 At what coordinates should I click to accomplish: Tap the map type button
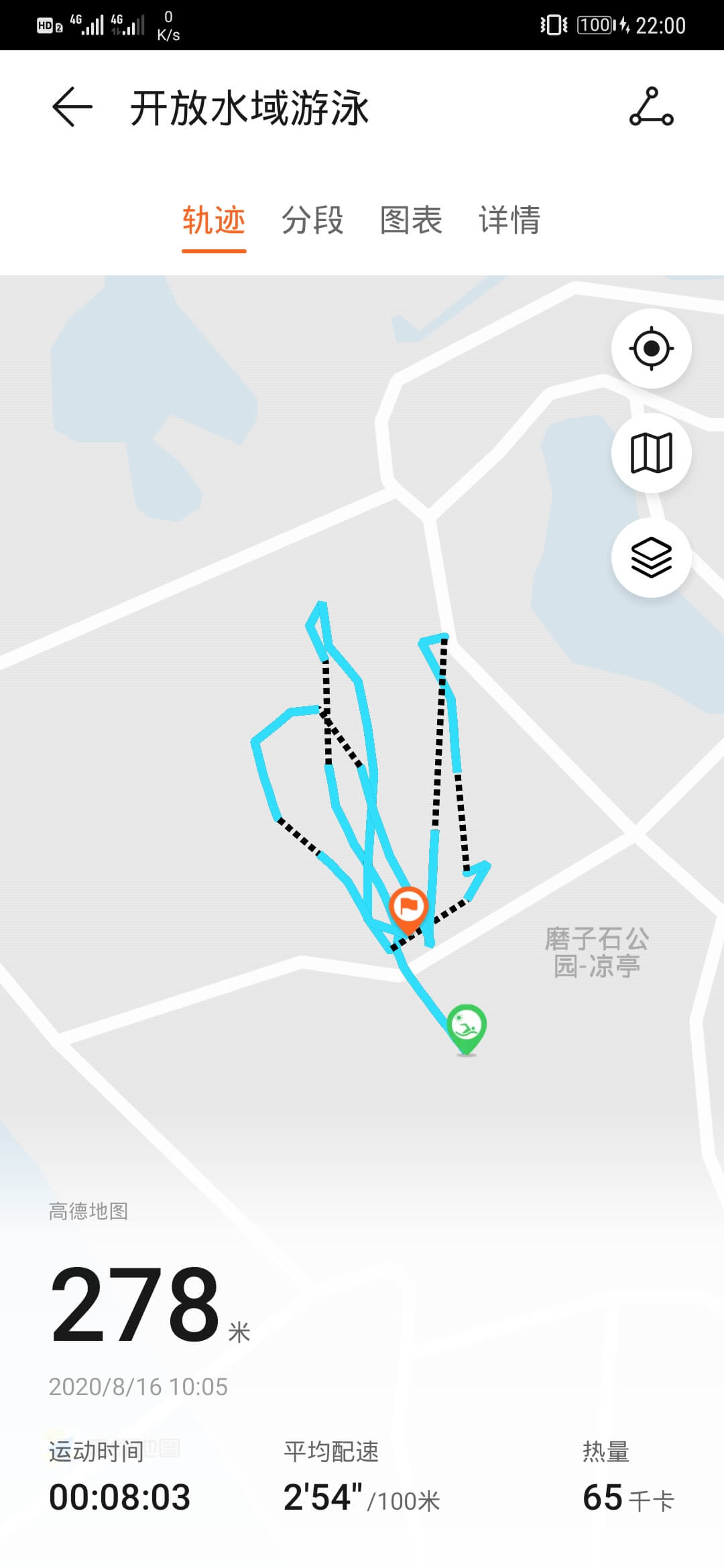652,454
